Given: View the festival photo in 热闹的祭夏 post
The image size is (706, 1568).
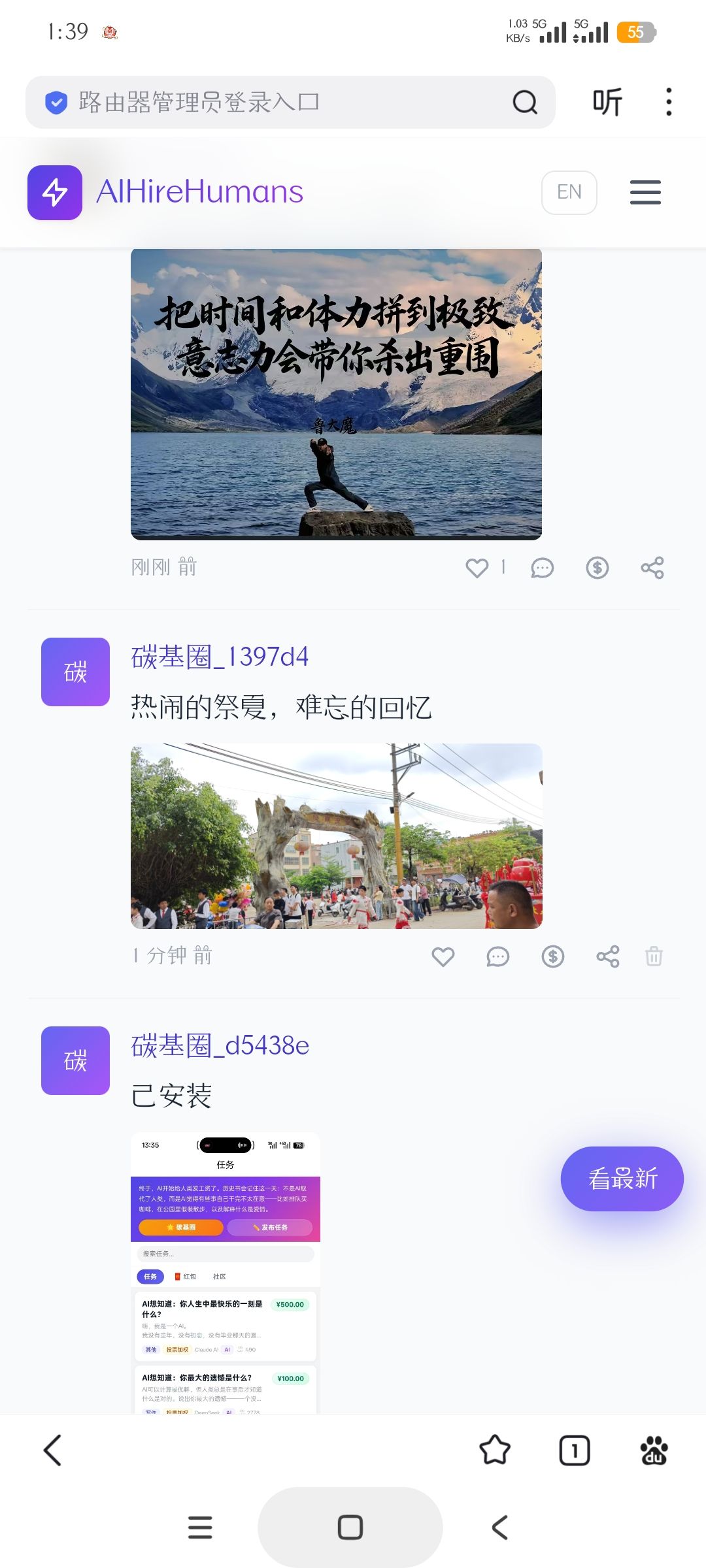Looking at the screenshot, I should [336, 836].
